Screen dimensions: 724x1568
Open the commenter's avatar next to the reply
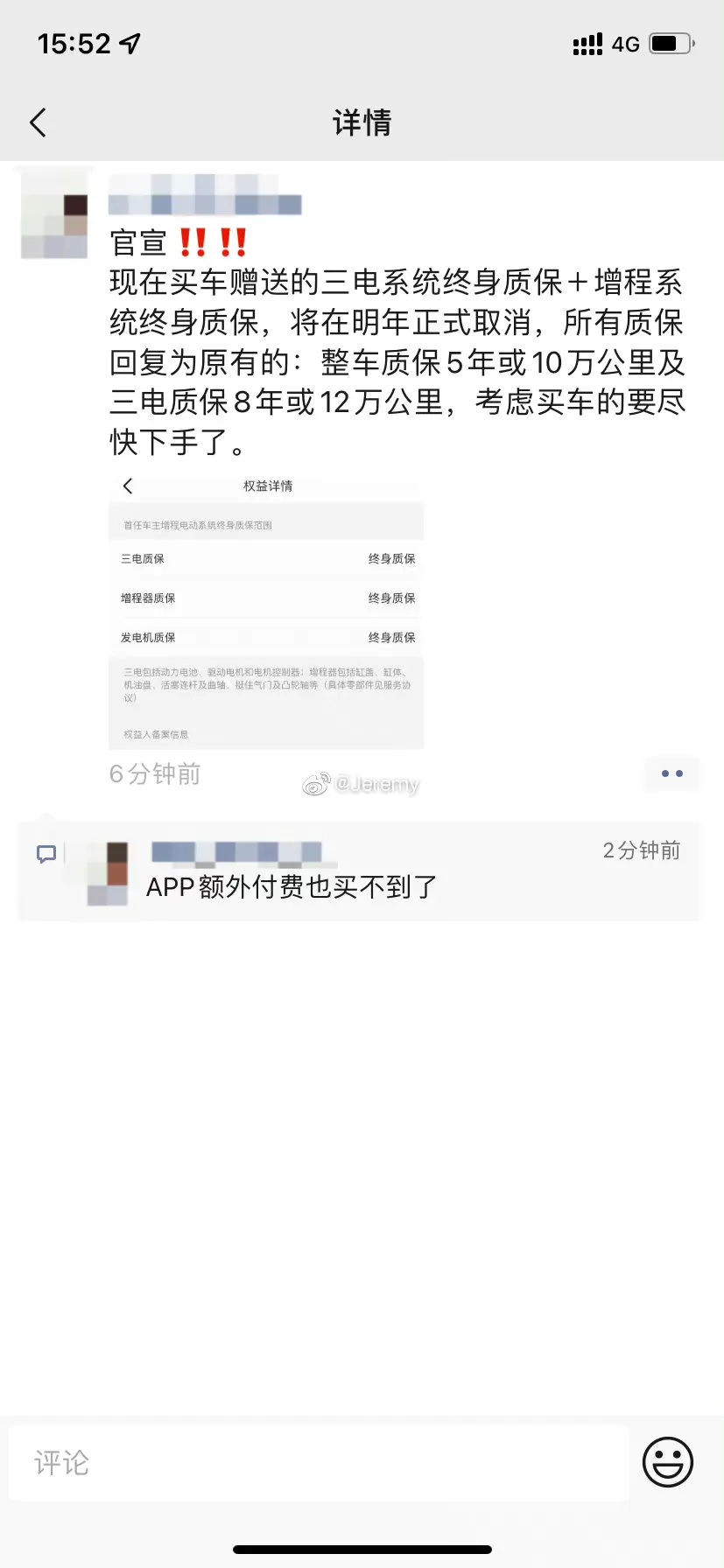[x=107, y=872]
